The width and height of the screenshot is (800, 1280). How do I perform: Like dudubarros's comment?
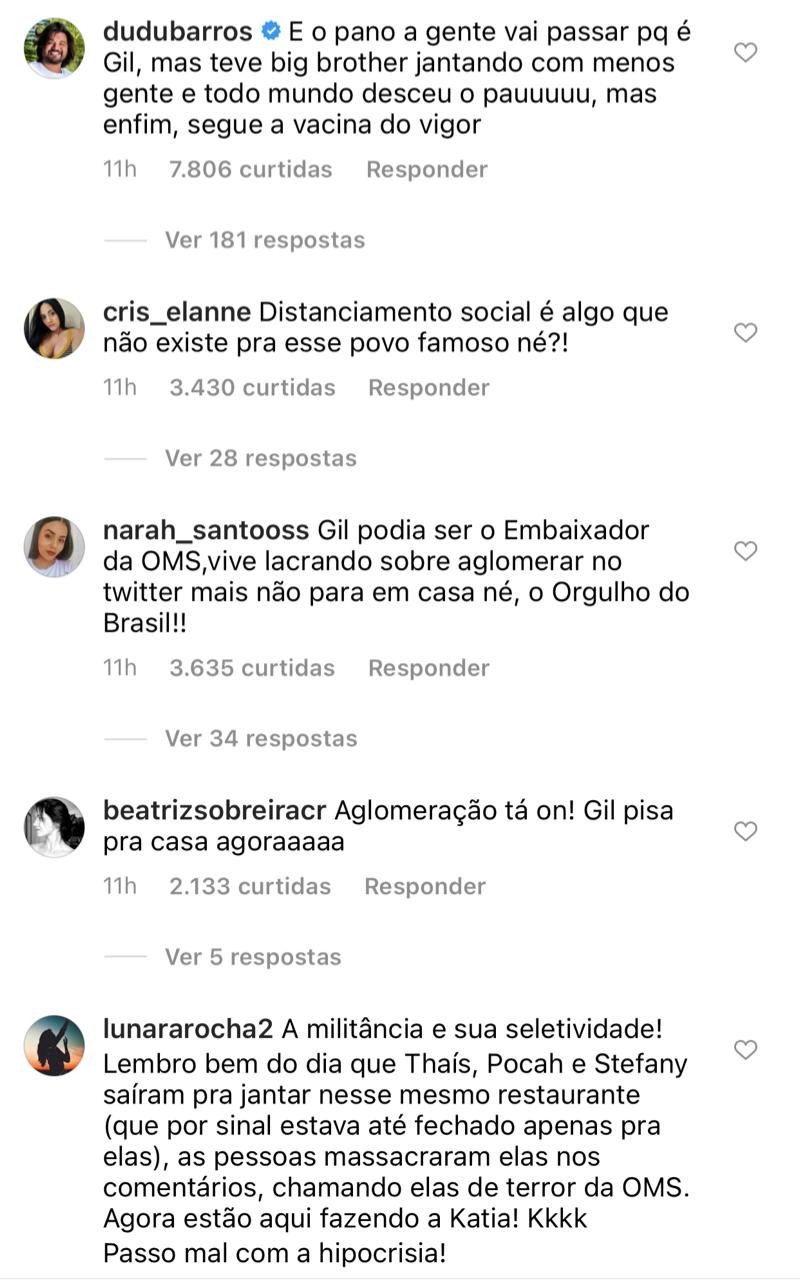pos(745,52)
